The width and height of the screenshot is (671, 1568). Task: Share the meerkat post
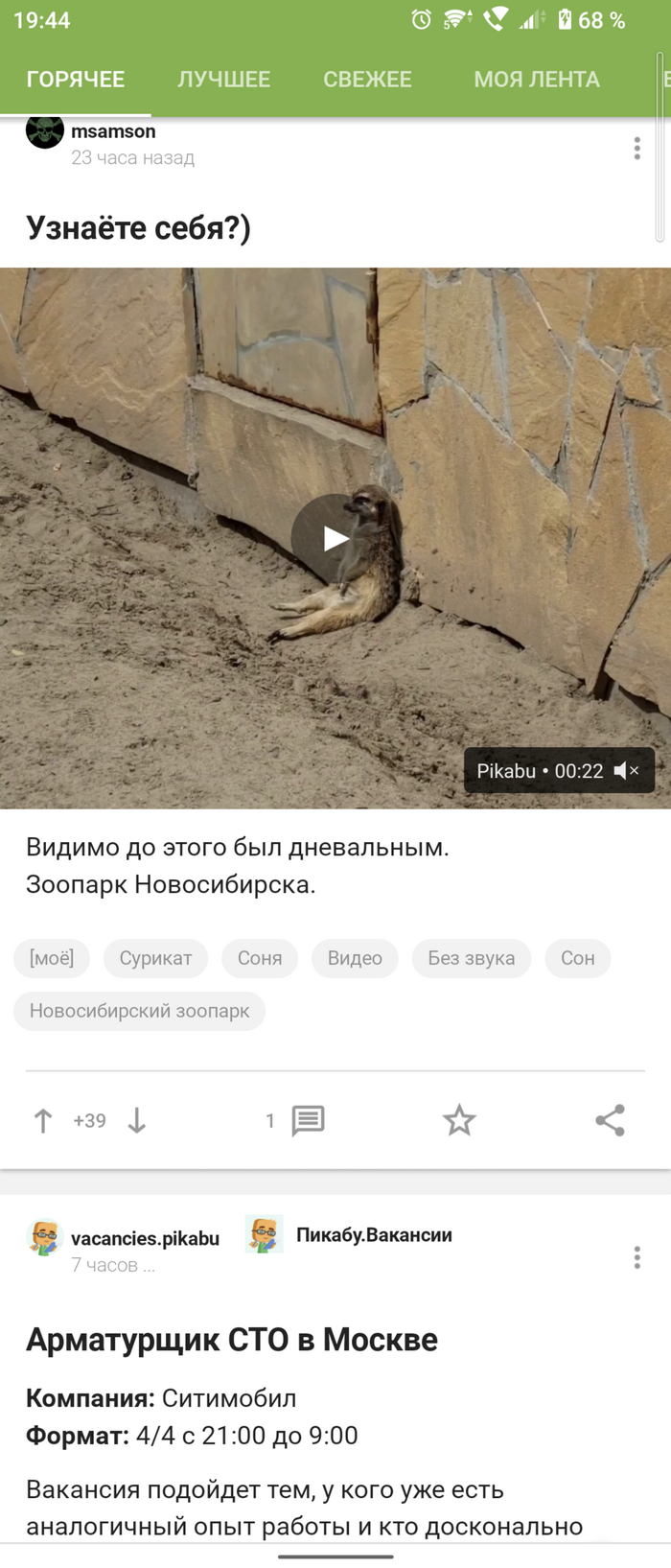tap(610, 1120)
